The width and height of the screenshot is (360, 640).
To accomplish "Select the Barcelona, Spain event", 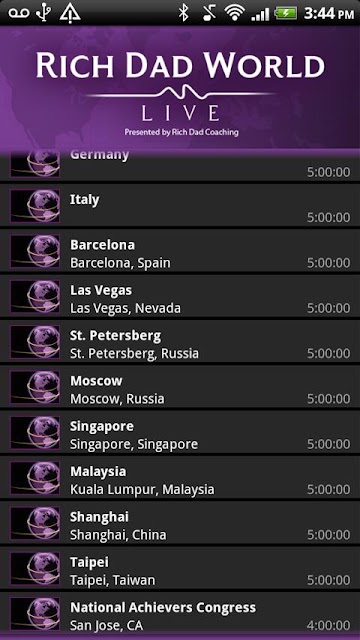I will (x=180, y=250).
